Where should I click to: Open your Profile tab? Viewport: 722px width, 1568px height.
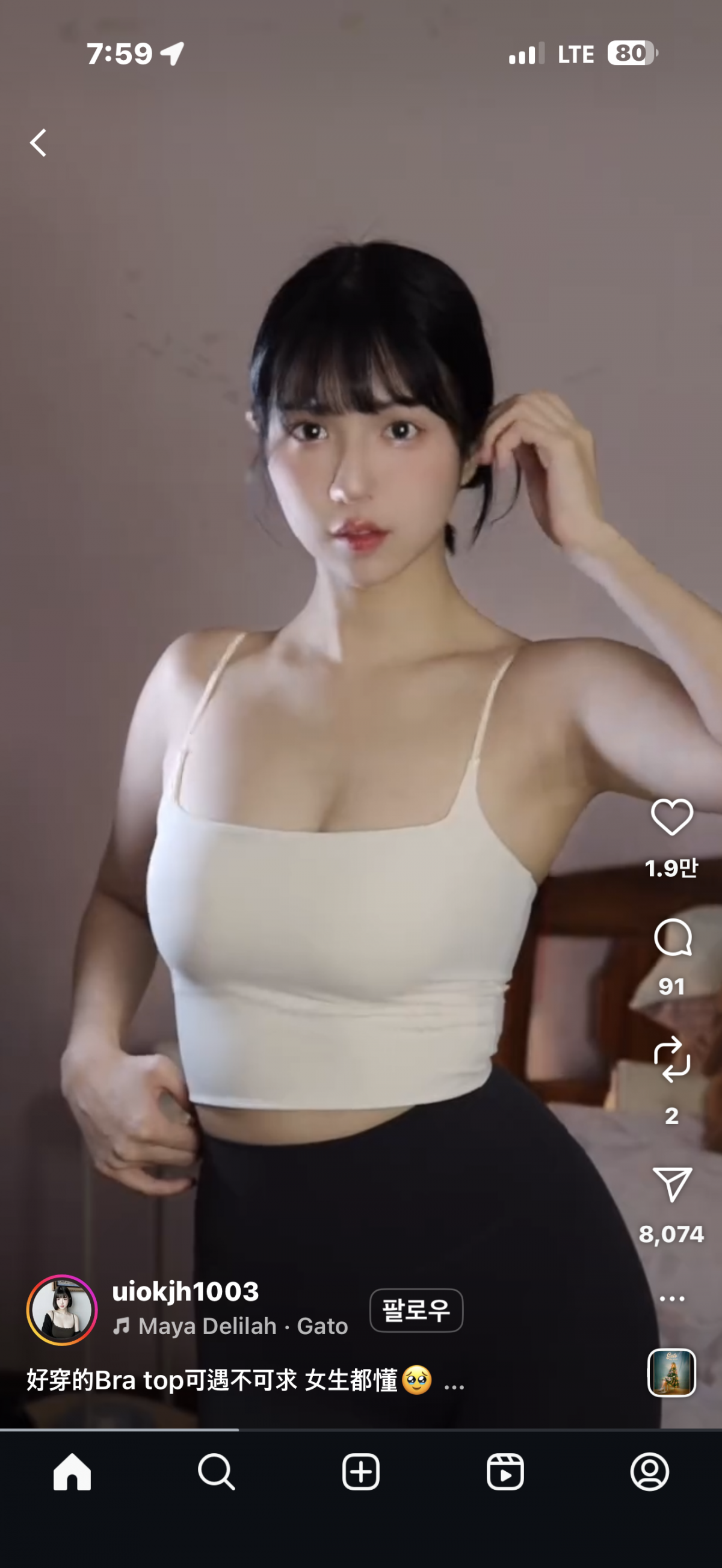[x=650, y=1472]
